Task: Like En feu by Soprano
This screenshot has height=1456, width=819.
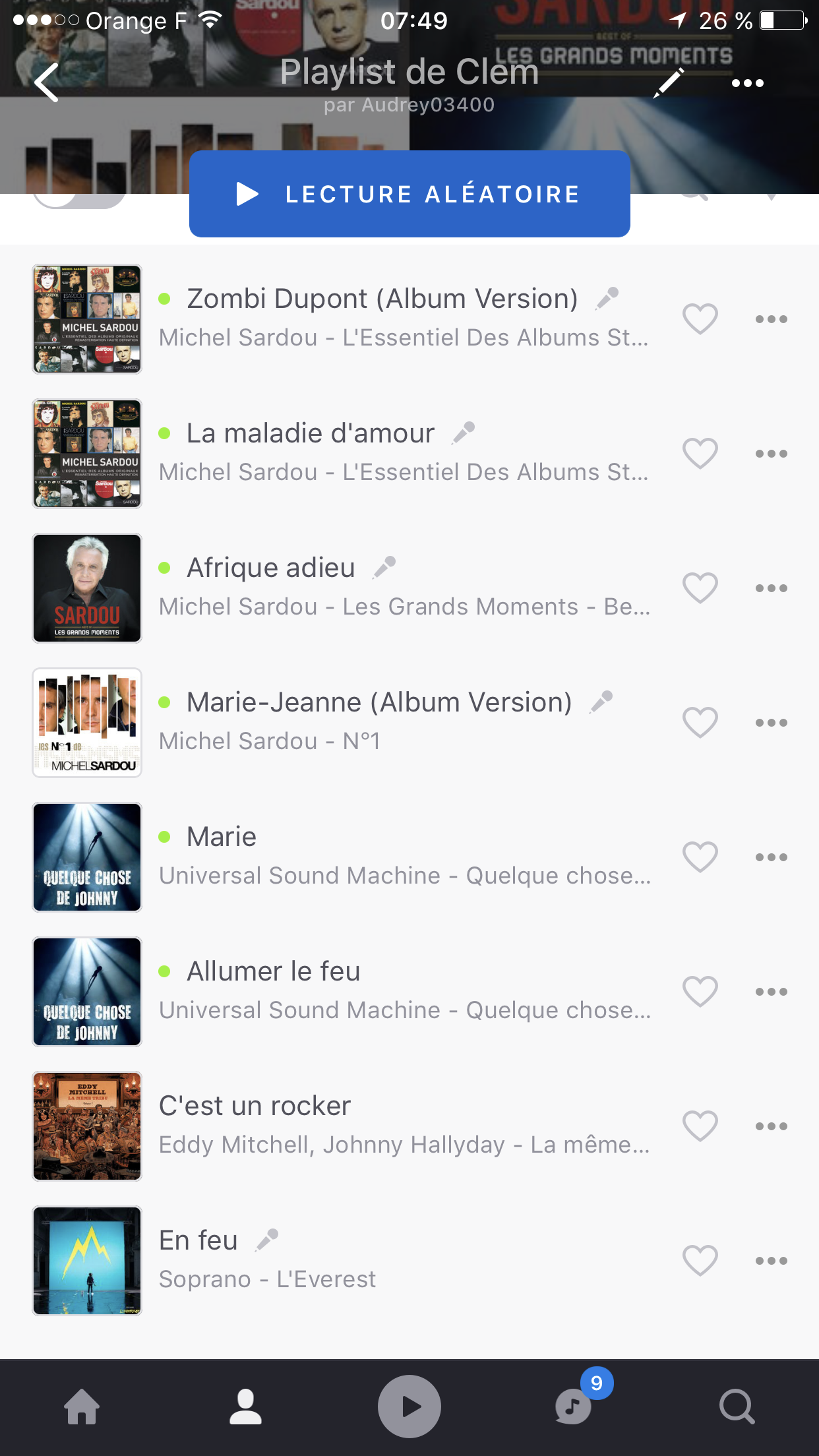Action: tap(700, 1261)
